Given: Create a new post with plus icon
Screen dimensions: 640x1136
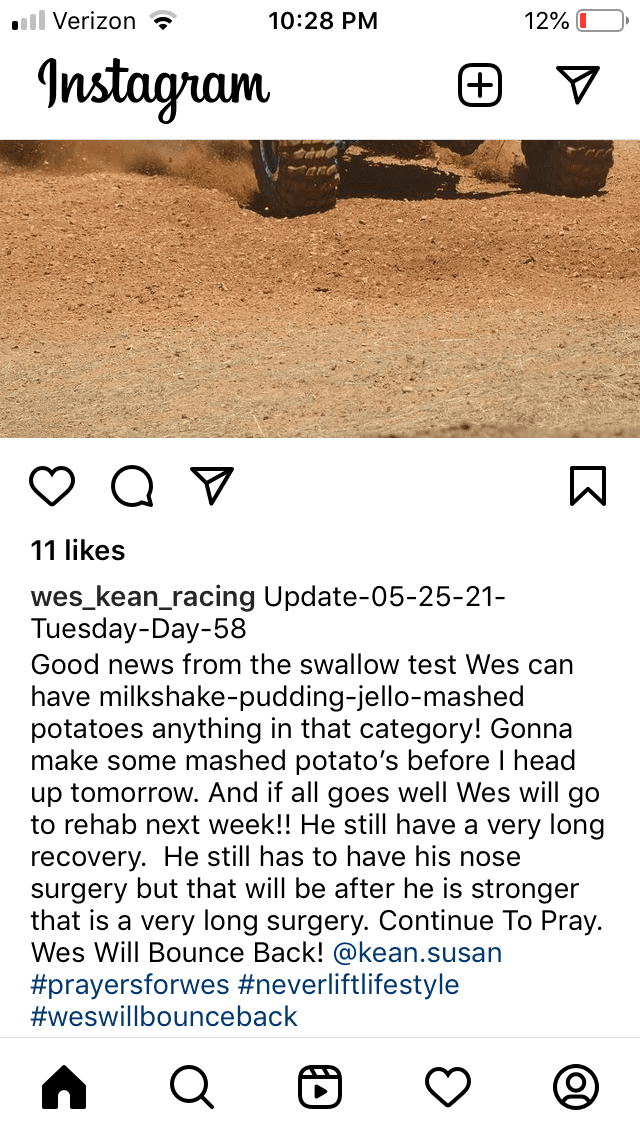Looking at the screenshot, I should (x=480, y=86).
